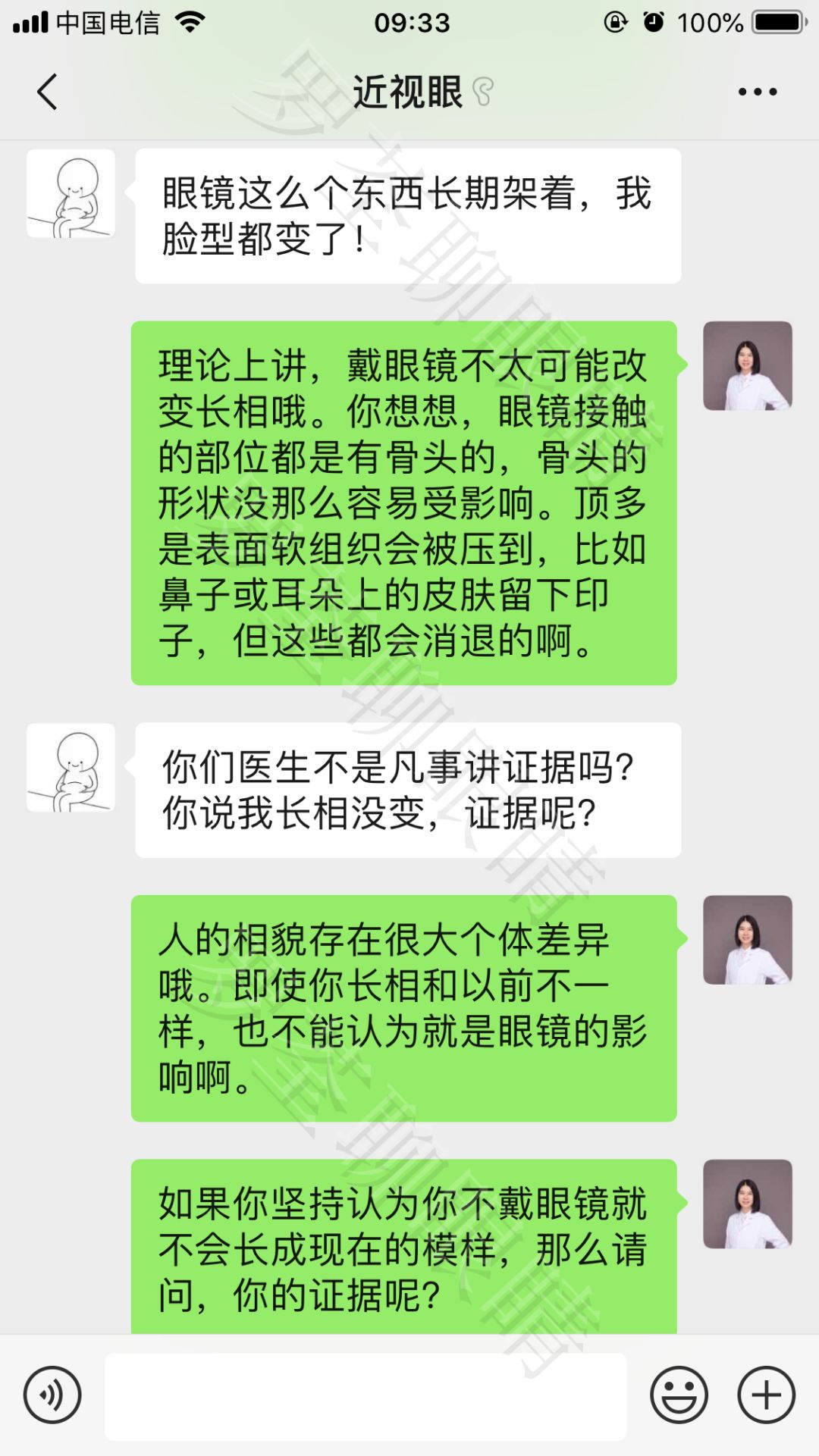Viewport: 819px width, 1456px height.
Task: Open doctor avatar beside 理论上讲 message
Action: click(747, 365)
